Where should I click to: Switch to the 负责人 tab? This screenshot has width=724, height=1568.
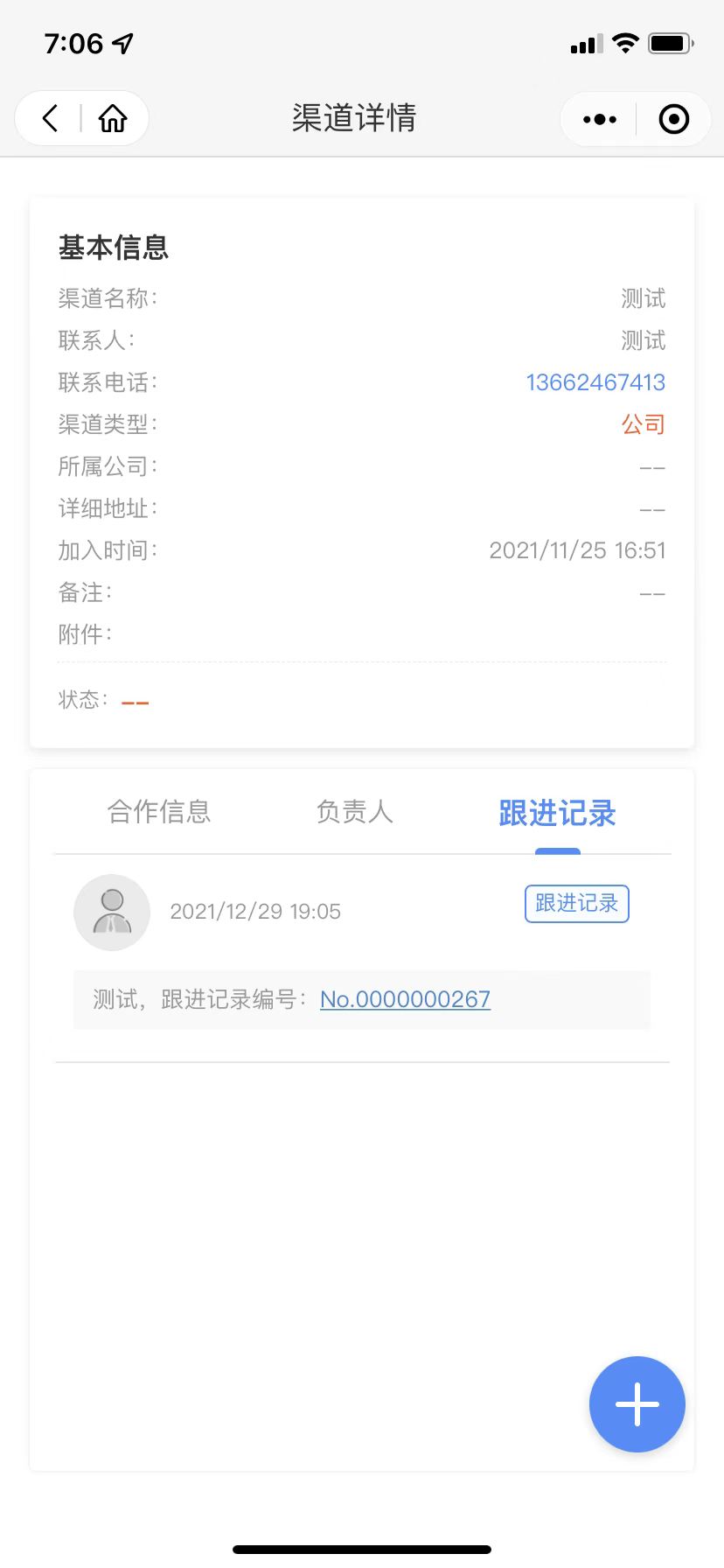[x=354, y=812]
